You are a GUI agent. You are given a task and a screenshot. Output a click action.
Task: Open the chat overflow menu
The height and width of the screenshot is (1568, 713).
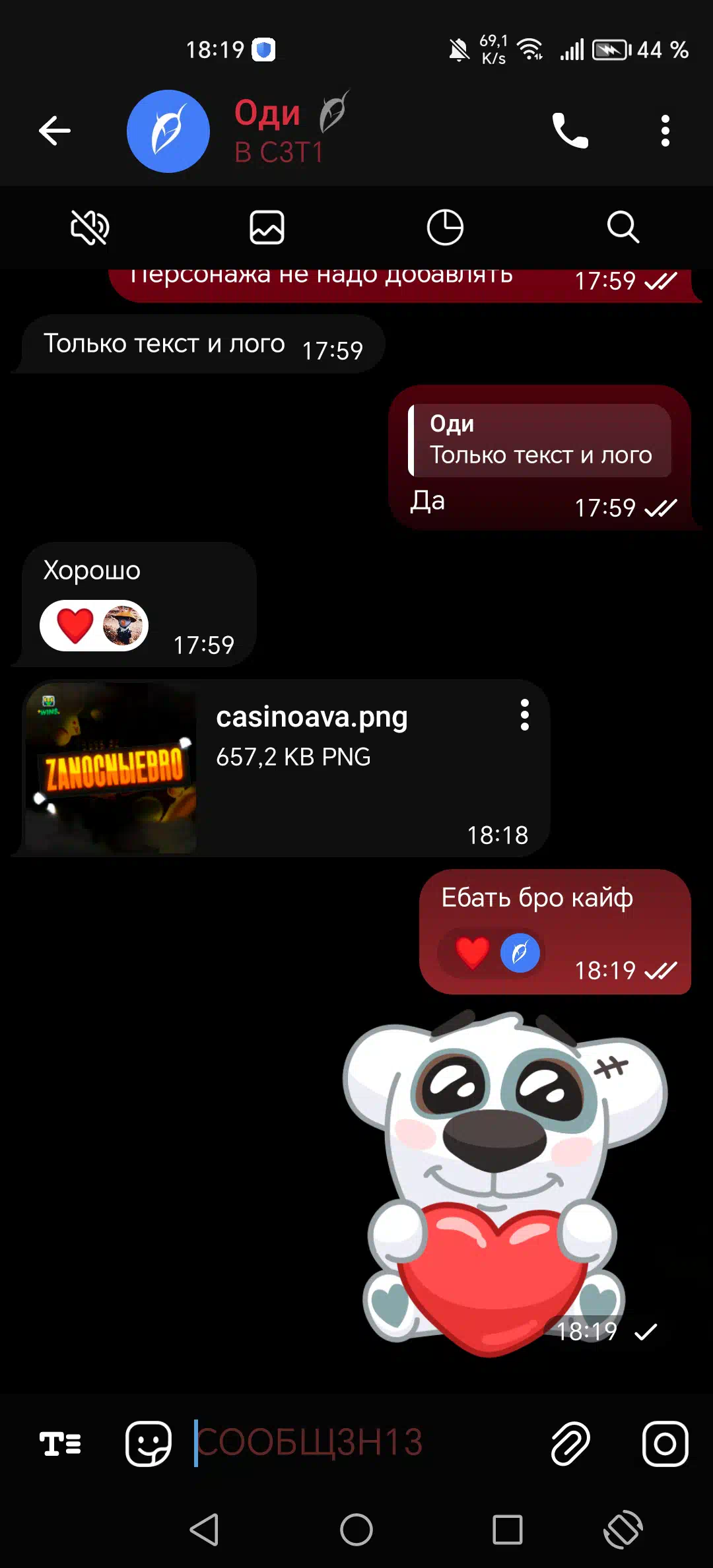click(665, 131)
